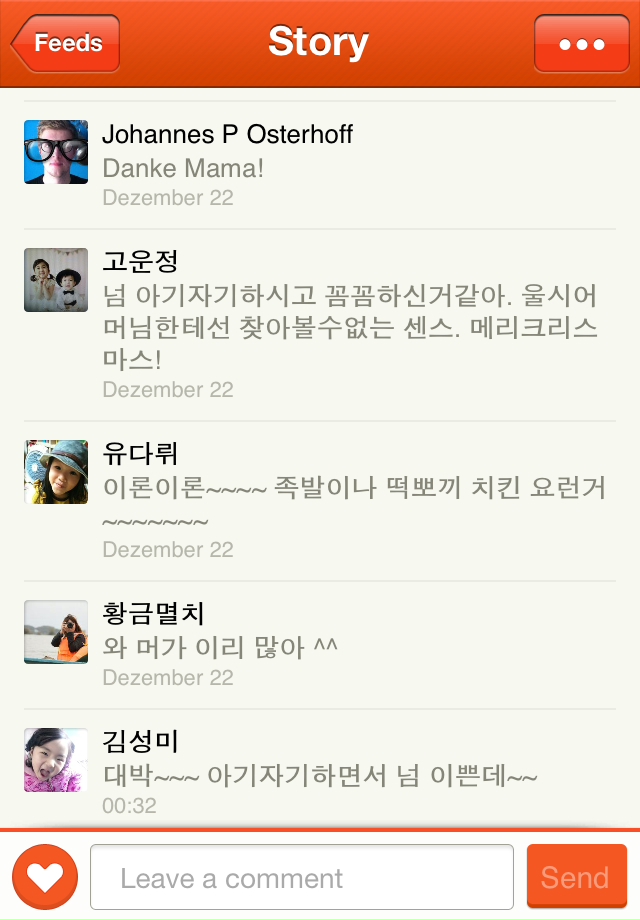Go back to Feeds

click(66, 44)
